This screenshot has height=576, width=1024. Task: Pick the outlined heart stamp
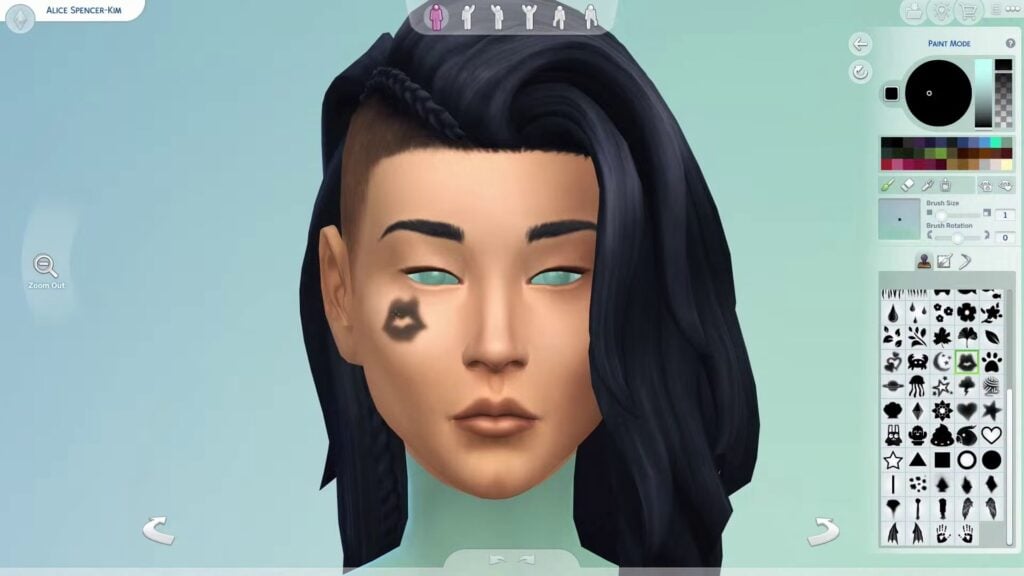tap(991, 435)
